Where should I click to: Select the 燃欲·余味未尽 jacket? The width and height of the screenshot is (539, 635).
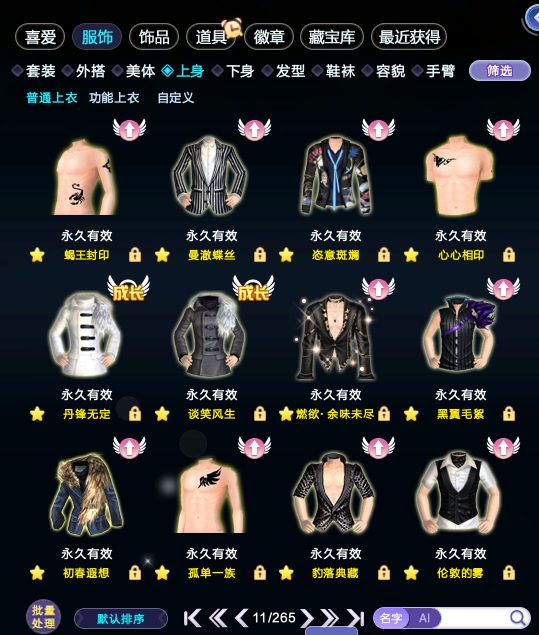point(335,337)
